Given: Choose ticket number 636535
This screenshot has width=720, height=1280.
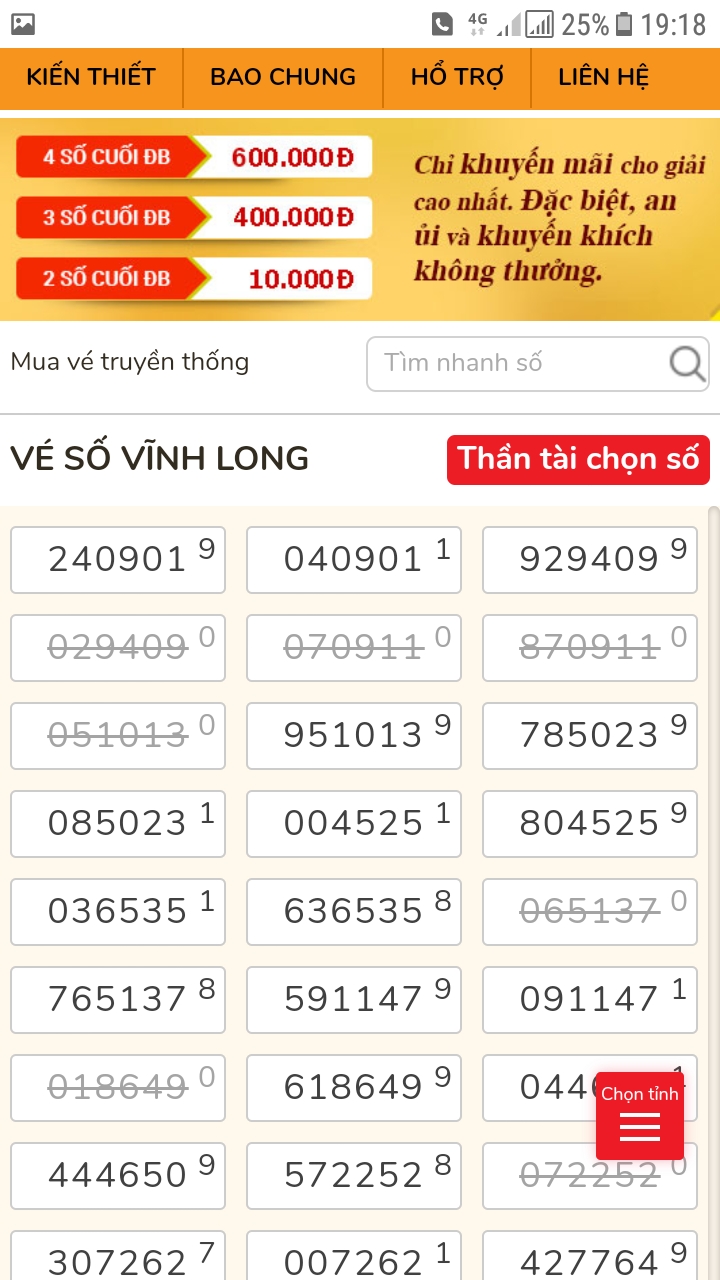Looking at the screenshot, I should click(x=354, y=912).
